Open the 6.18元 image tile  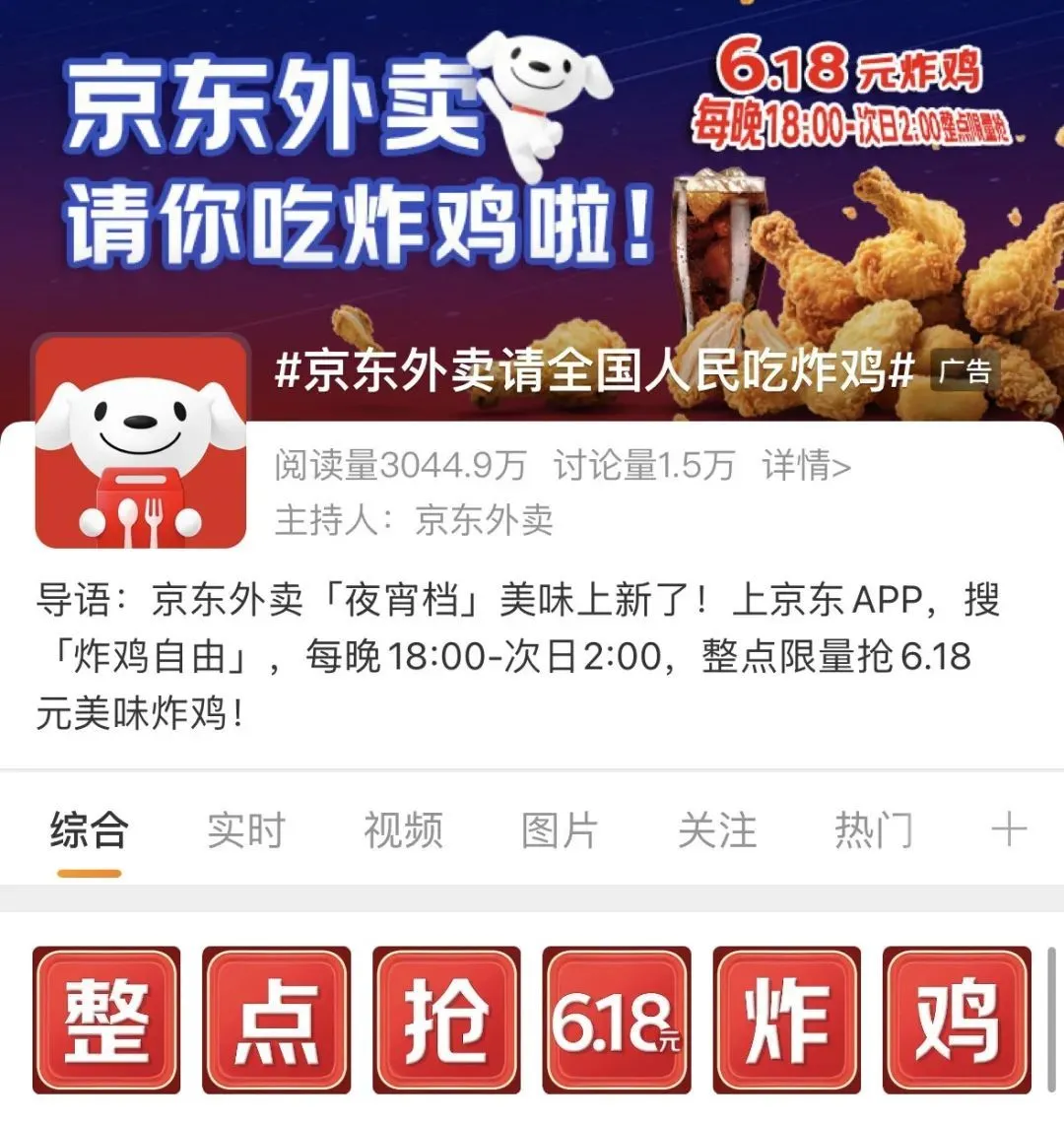[x=617, y=1021]
